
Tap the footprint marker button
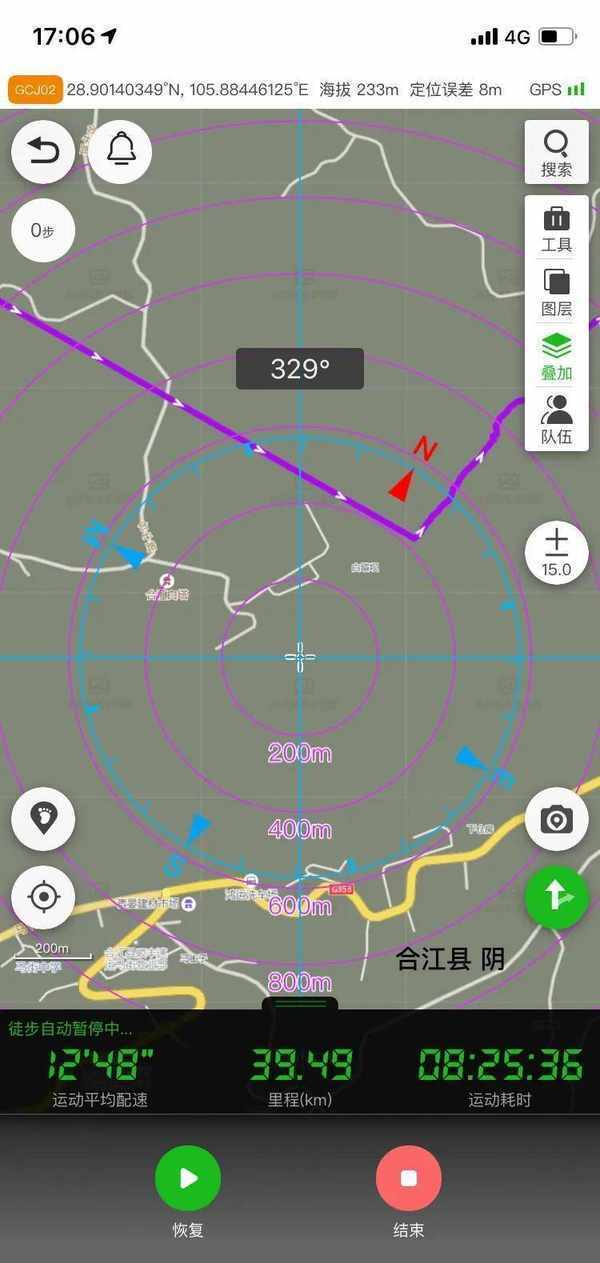[43, 819]
